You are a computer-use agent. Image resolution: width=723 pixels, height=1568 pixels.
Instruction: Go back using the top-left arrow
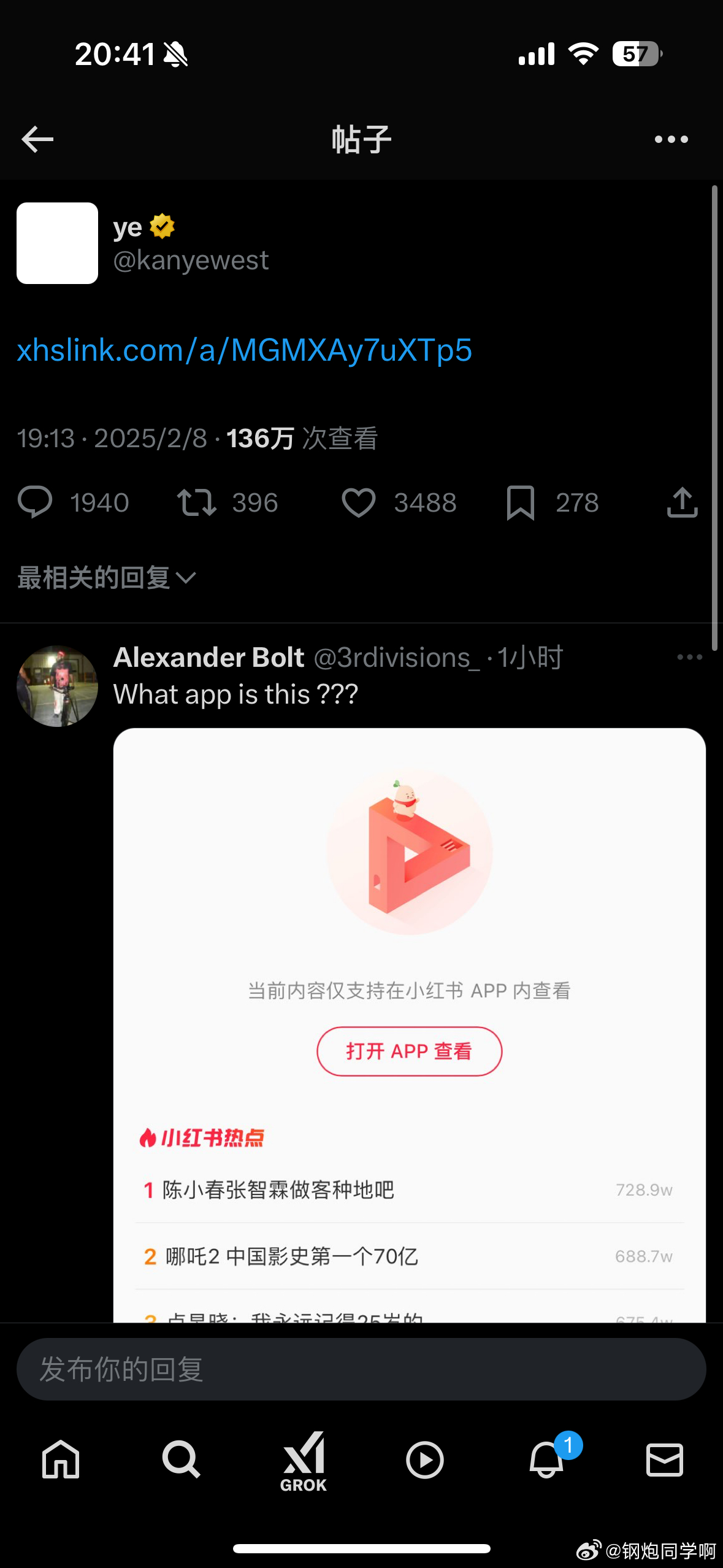click(37, 140)
